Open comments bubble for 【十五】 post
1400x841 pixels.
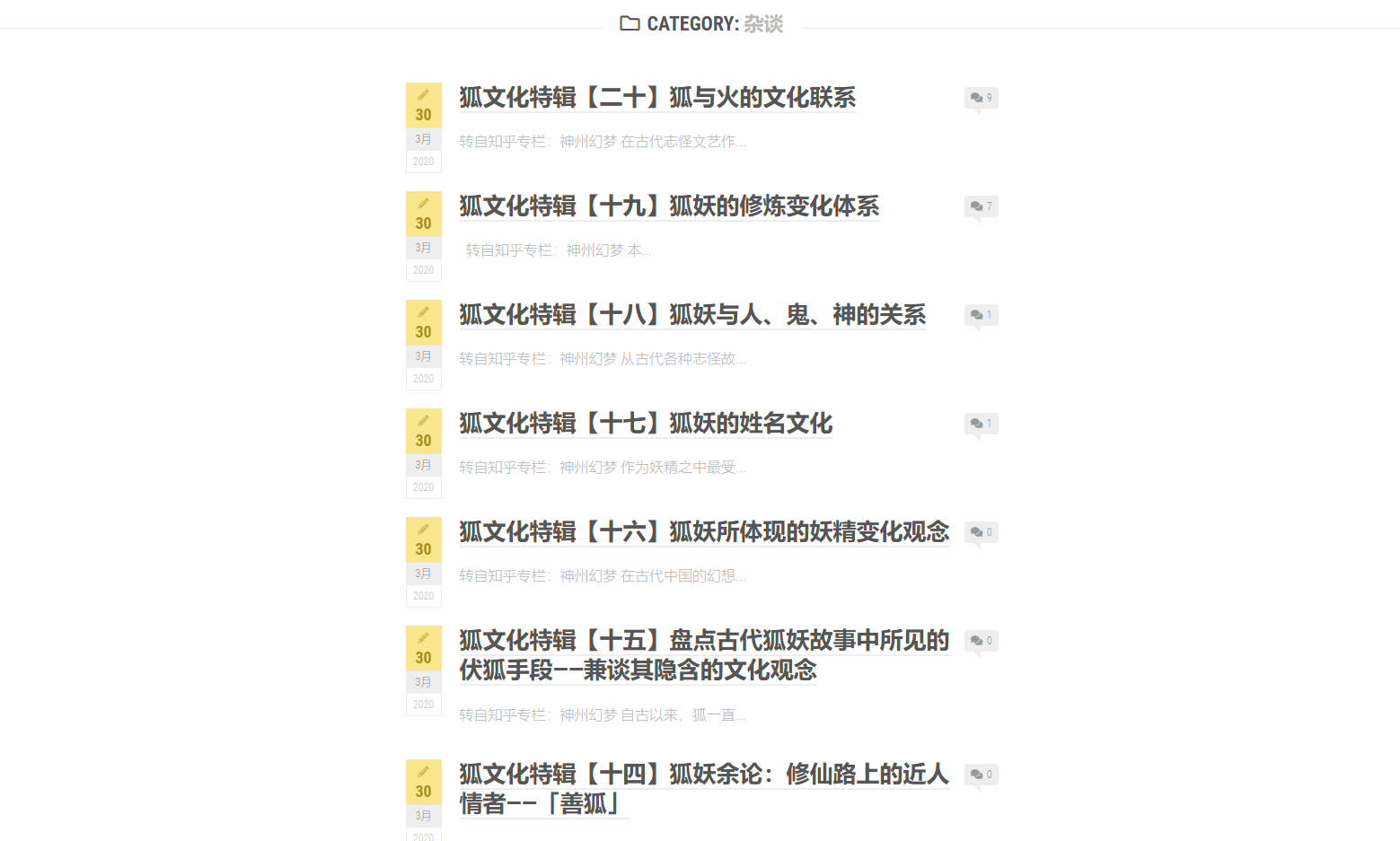tap(981, 641)
